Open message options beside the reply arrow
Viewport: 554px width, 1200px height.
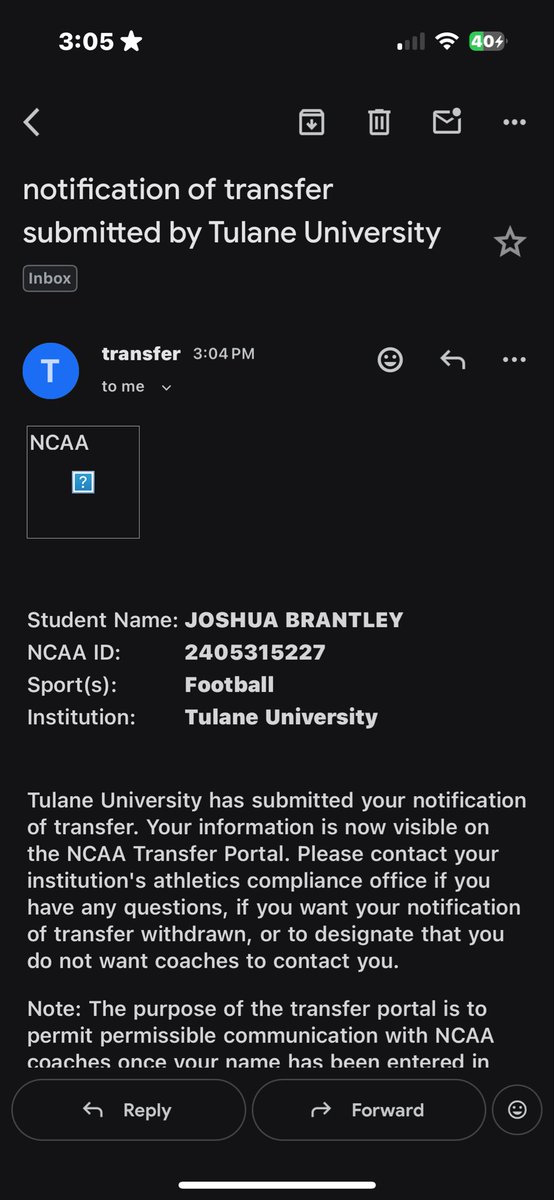coord(514,359)
